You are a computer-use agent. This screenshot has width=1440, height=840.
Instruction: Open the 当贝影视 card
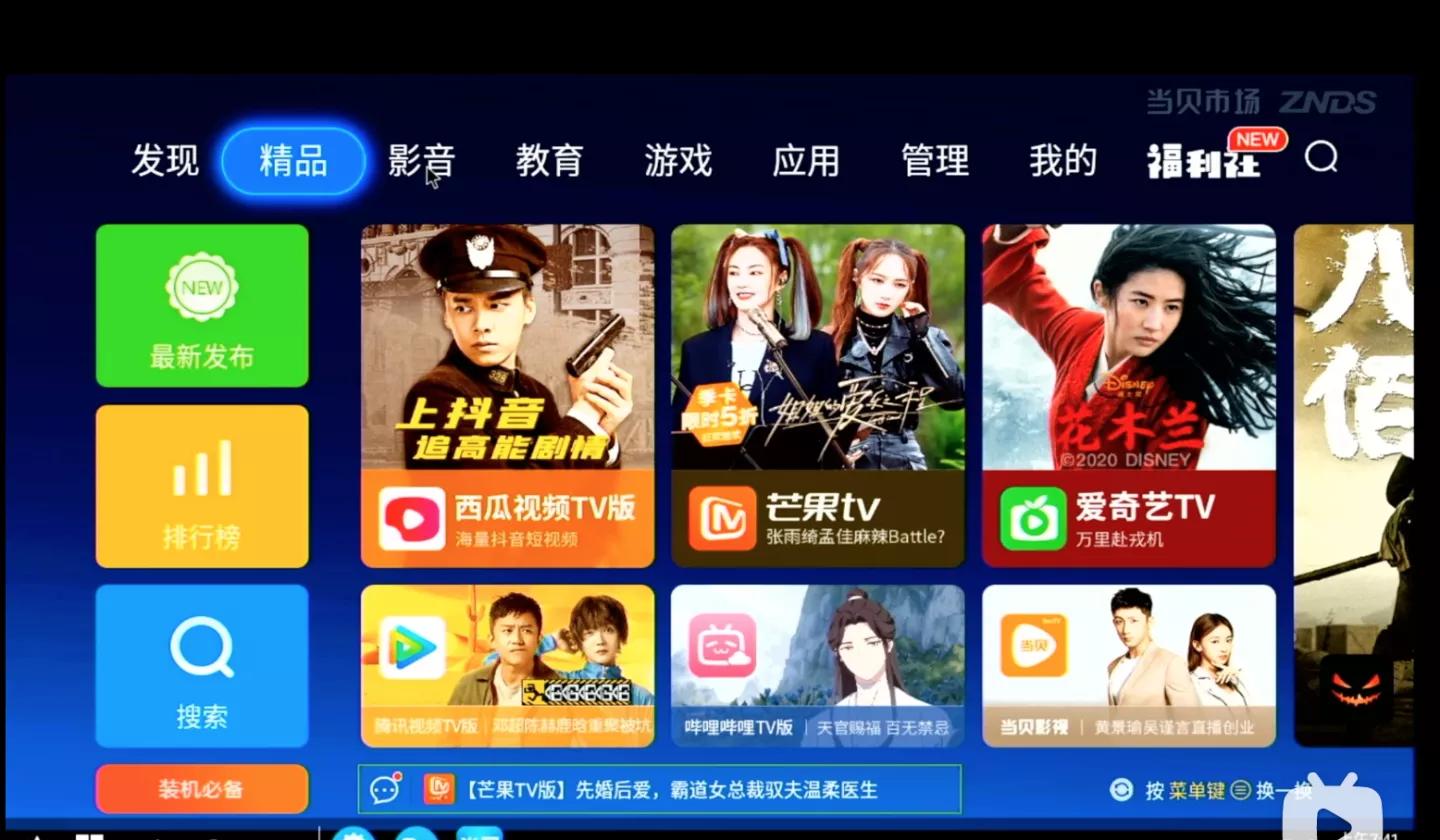point(1128,666)
